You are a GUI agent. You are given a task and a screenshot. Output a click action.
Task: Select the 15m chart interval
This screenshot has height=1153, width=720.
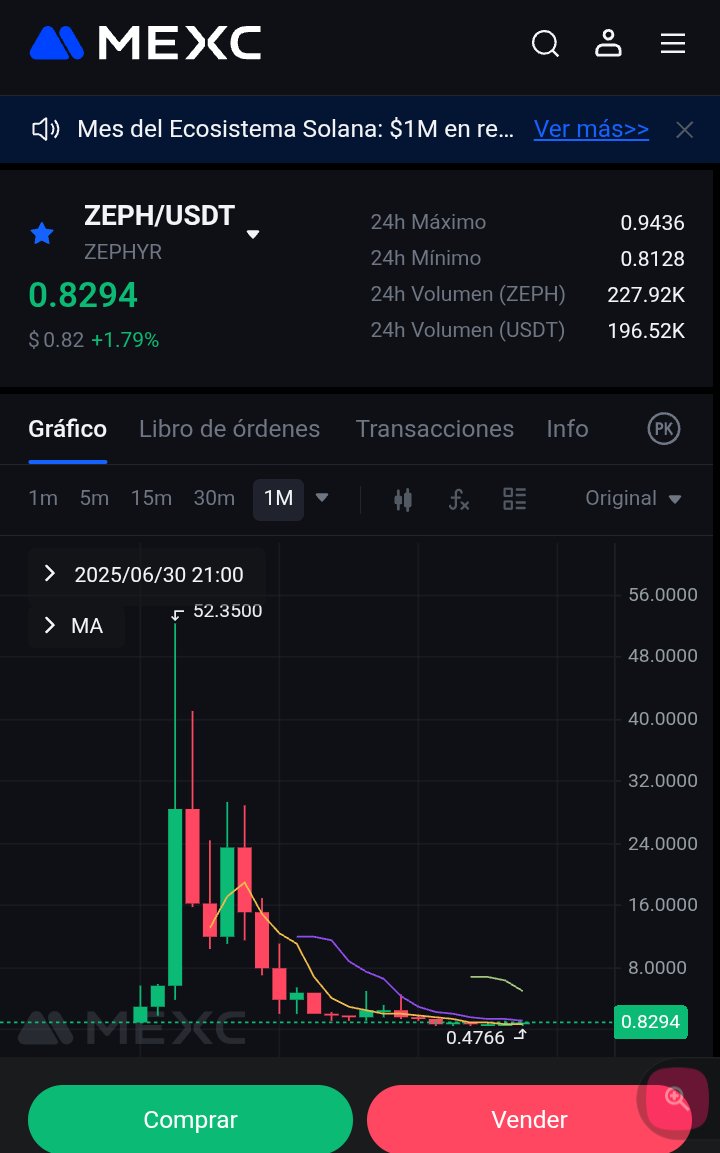tap(151, 498)
